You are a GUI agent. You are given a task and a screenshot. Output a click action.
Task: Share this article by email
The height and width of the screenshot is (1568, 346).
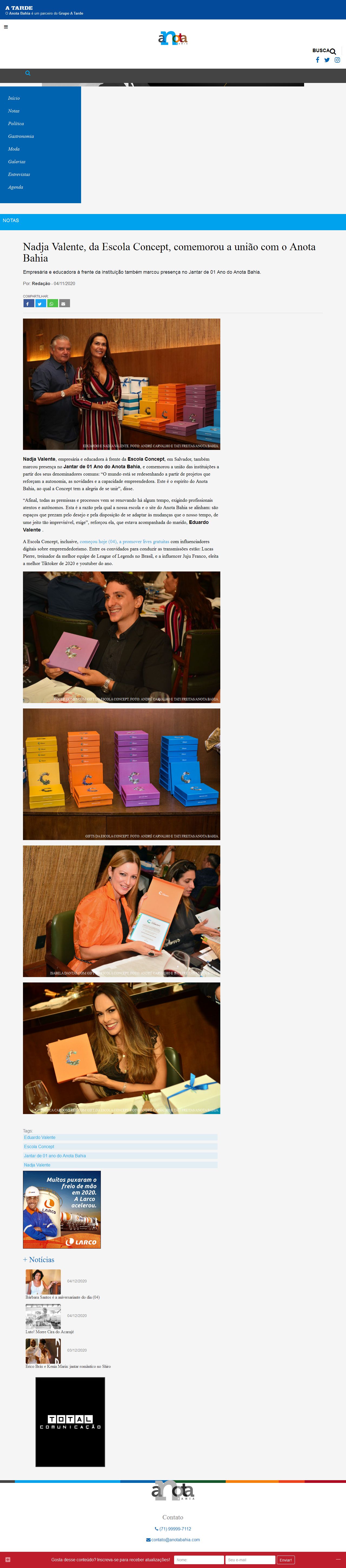(64, 304)
